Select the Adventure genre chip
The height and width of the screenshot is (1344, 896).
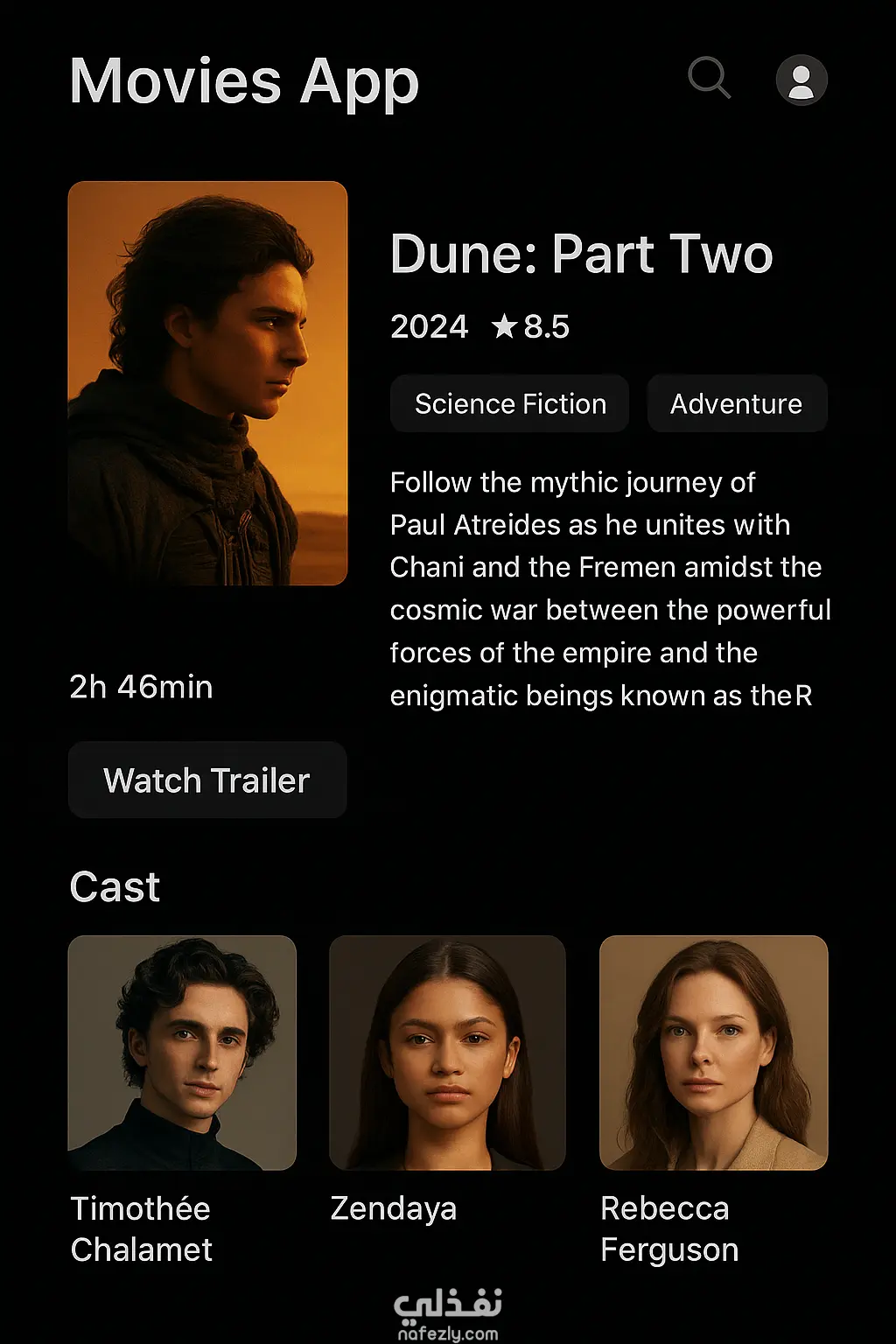click(x=737, y=403)
